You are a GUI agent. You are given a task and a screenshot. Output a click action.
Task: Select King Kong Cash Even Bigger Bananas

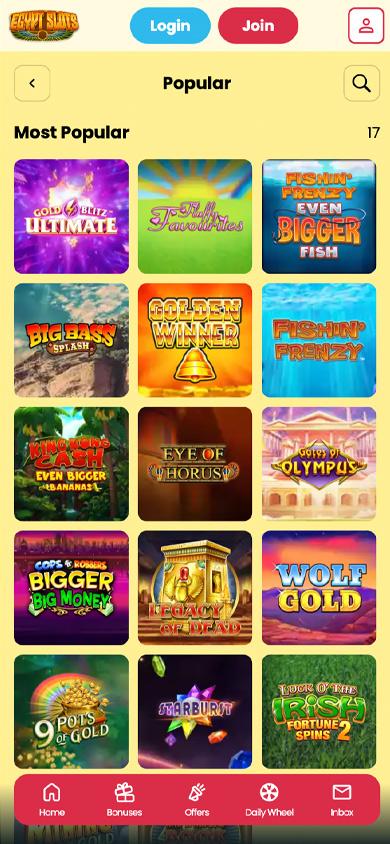(72, 464)
